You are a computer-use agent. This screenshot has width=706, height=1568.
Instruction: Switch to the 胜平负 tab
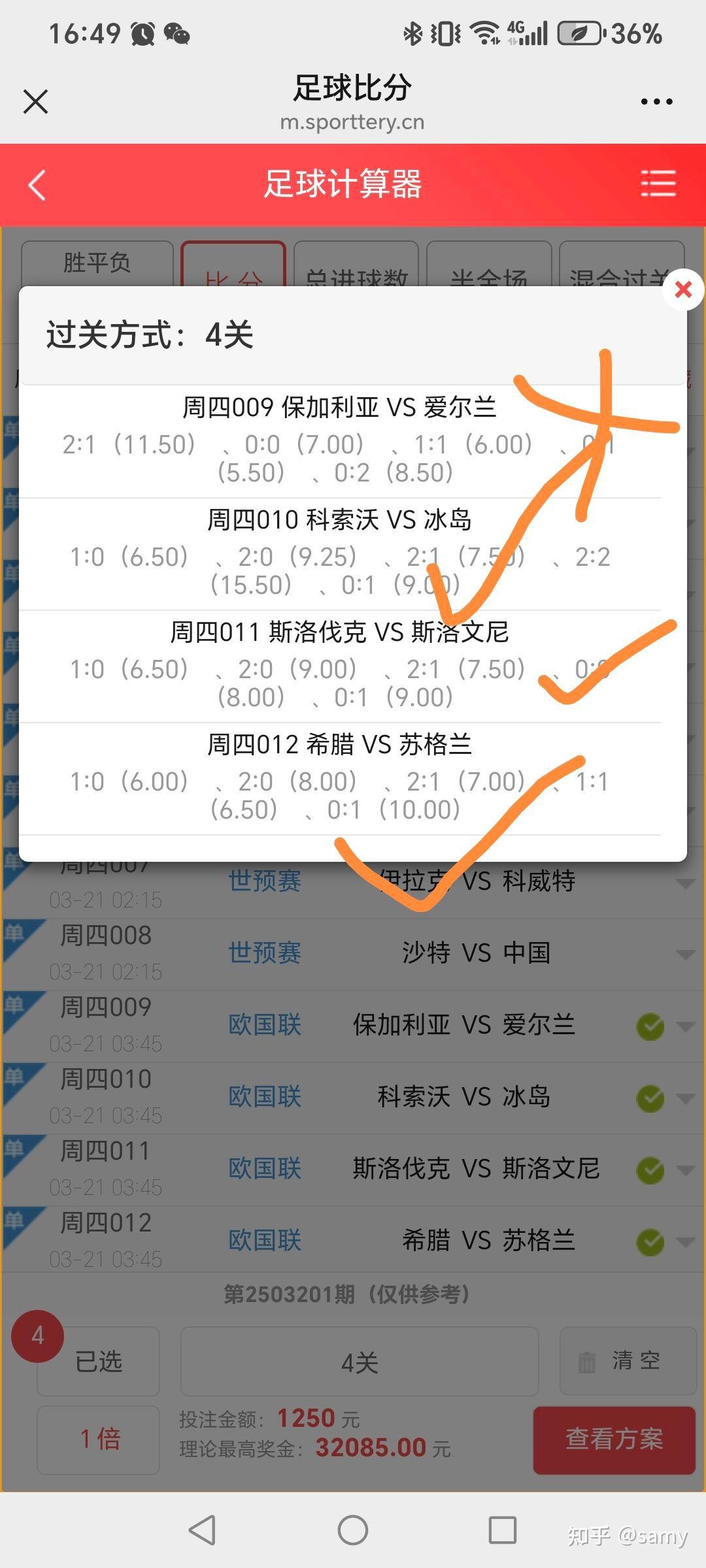click(x=97, y=262)
